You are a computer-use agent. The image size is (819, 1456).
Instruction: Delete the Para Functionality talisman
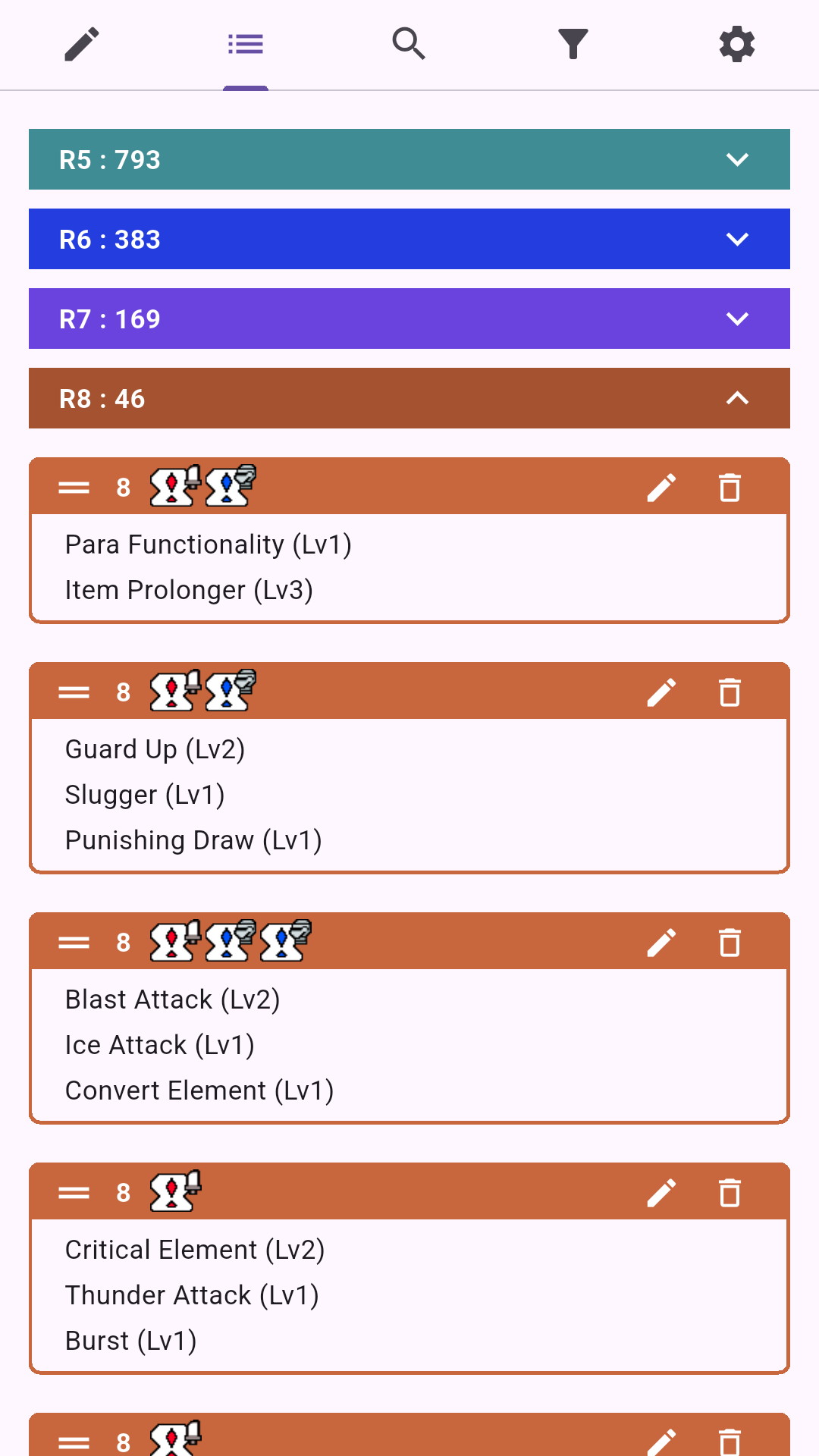730,488
